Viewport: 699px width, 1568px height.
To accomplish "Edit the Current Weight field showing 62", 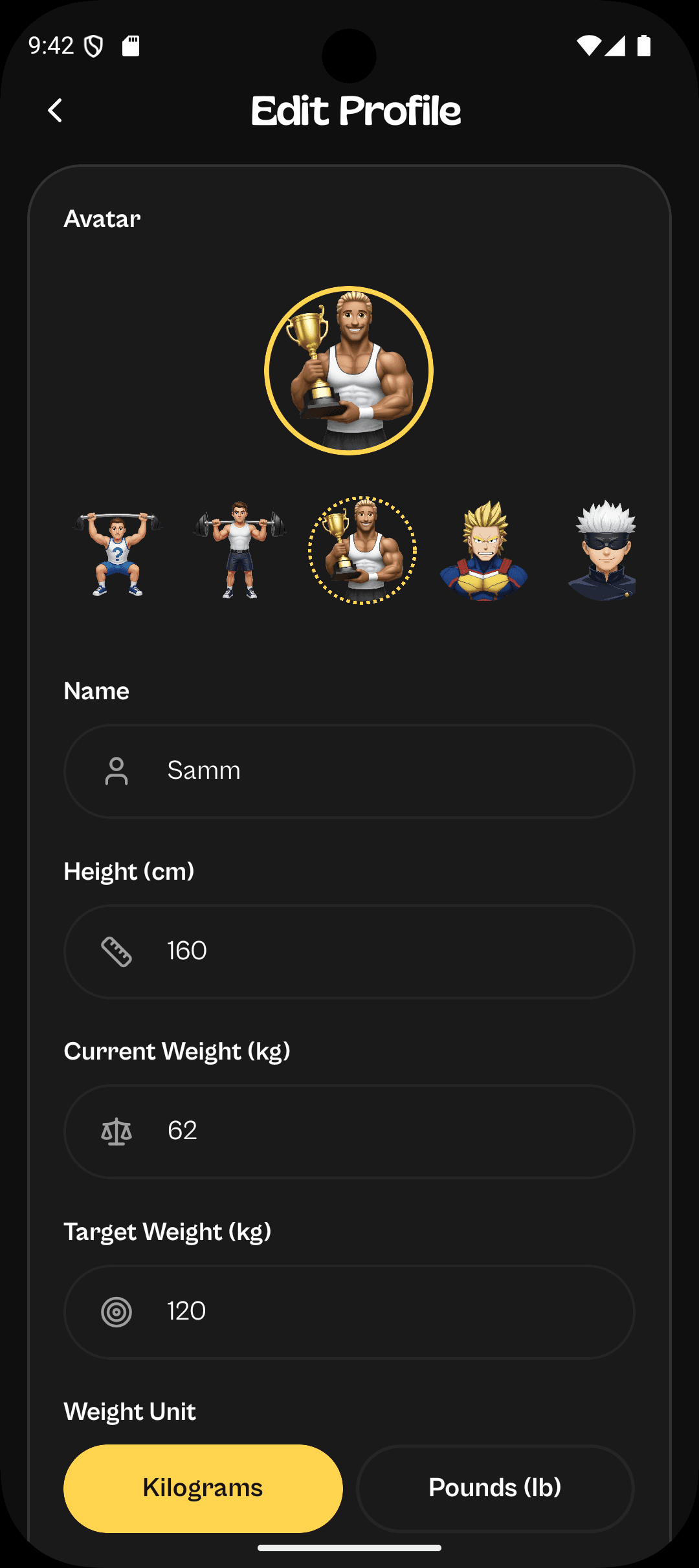I will tap(349, 1131).
